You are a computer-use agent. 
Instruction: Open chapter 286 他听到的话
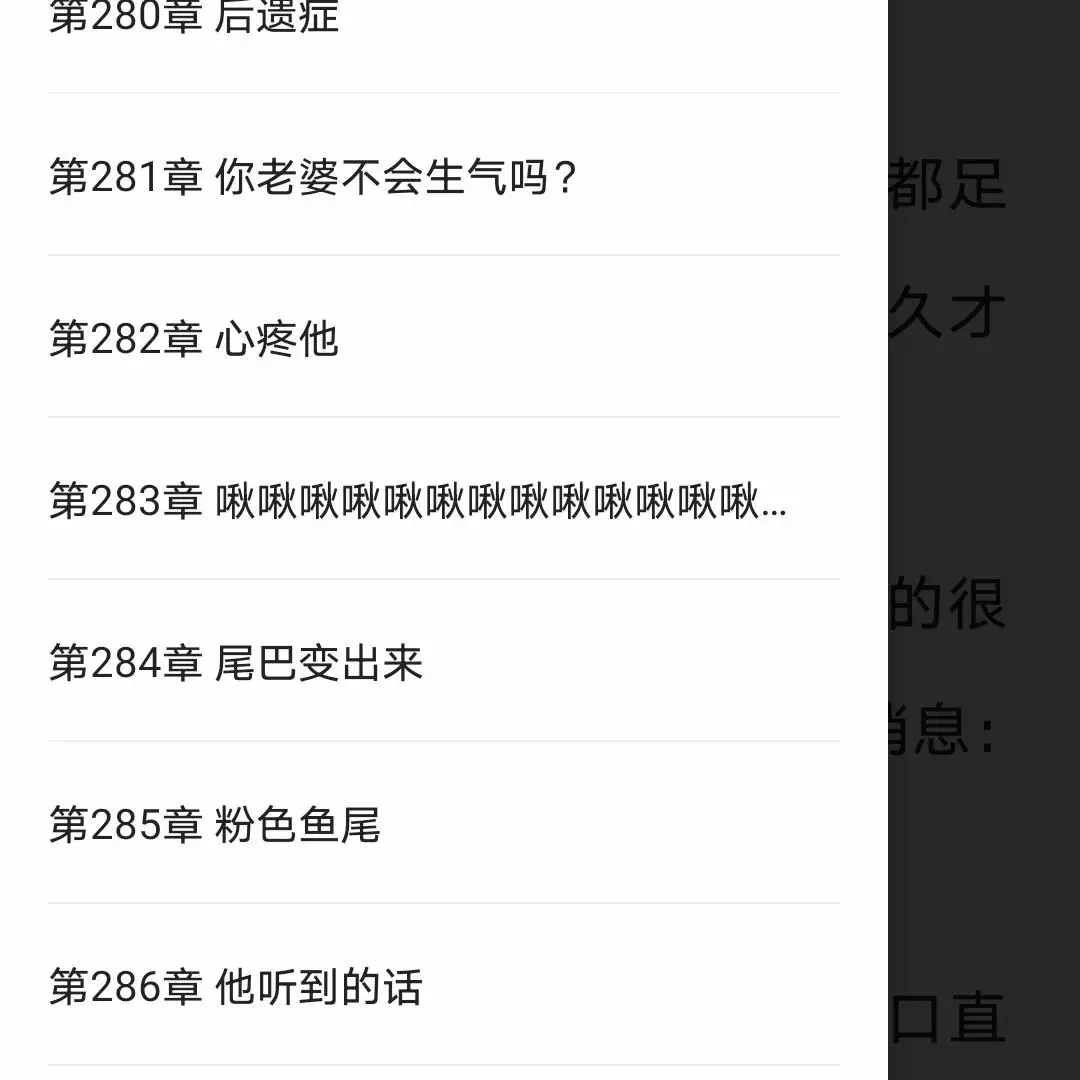(x=236, y=987)
